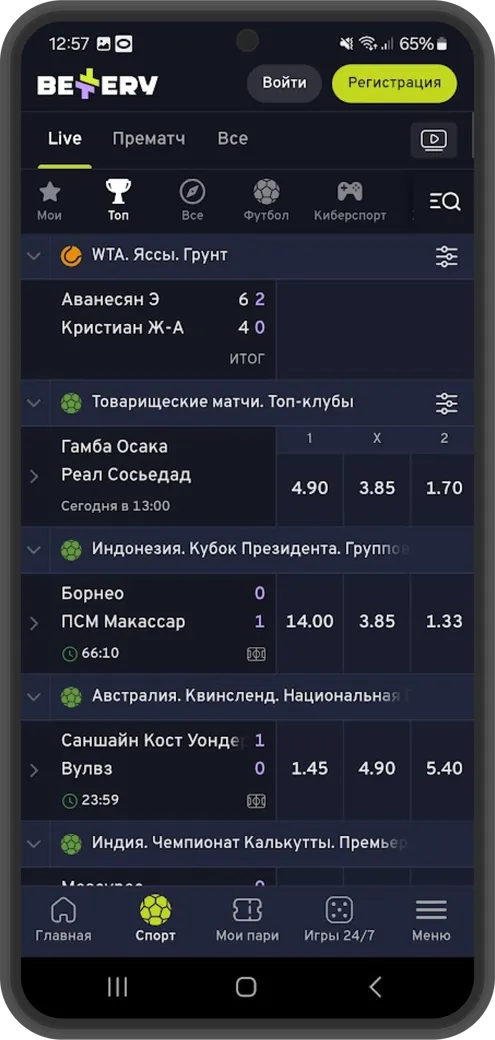Switch to the Прематч tab
Viewport: 495px width, 1040px height.
(149, 139)
